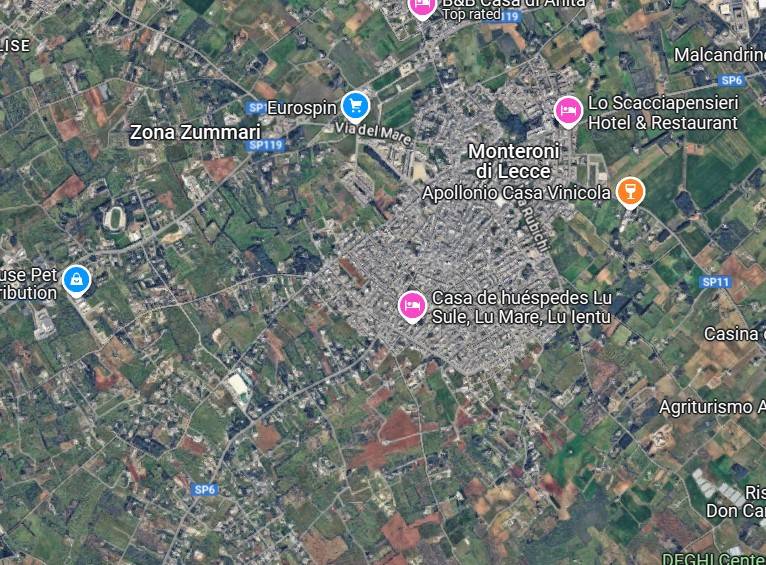Open Casa de huéspedes Lu Sule pin
This screenshot has width=766, height=565.
pos(412,305)
